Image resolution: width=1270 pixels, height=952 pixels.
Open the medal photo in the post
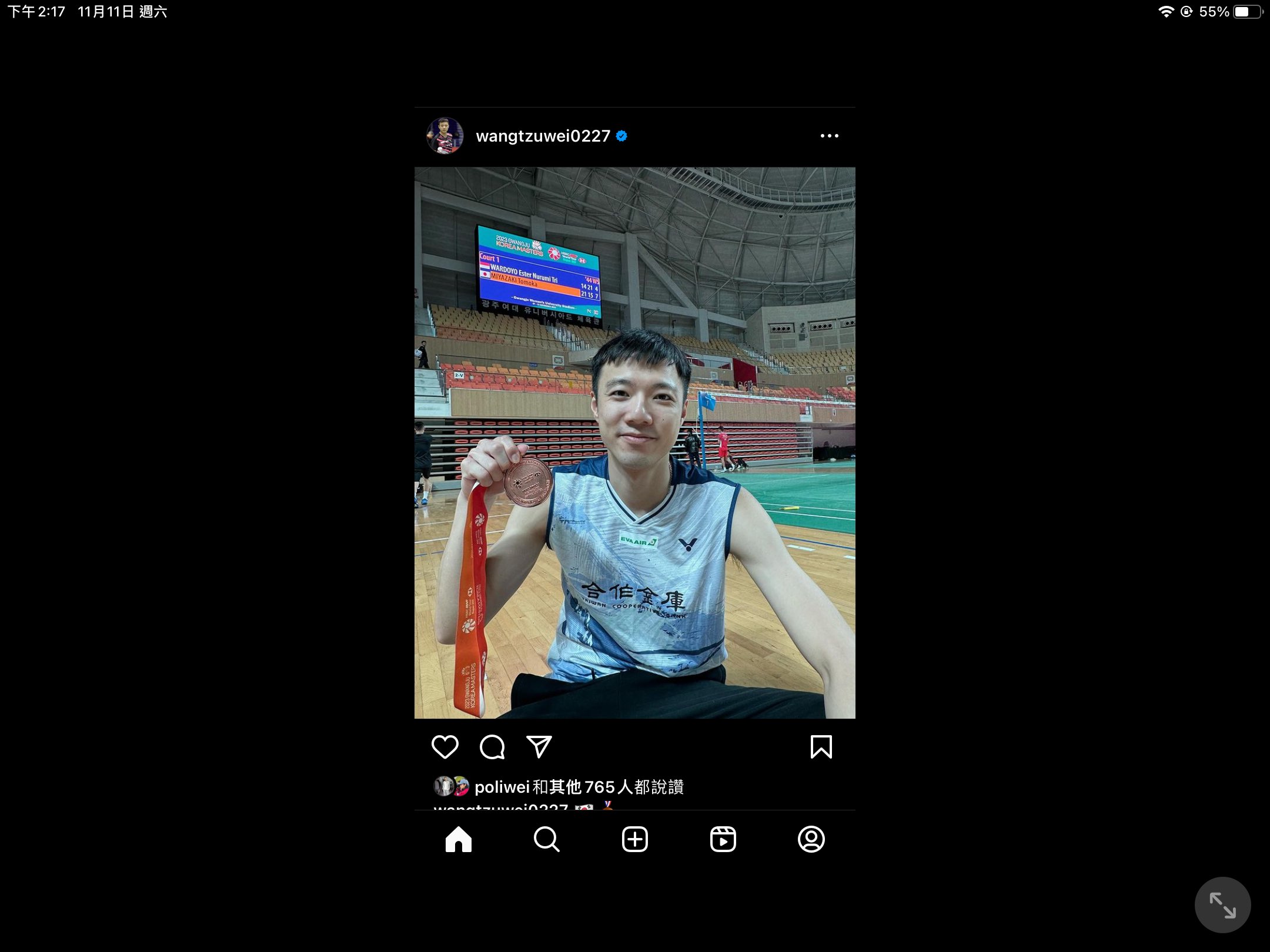[635, 443]
